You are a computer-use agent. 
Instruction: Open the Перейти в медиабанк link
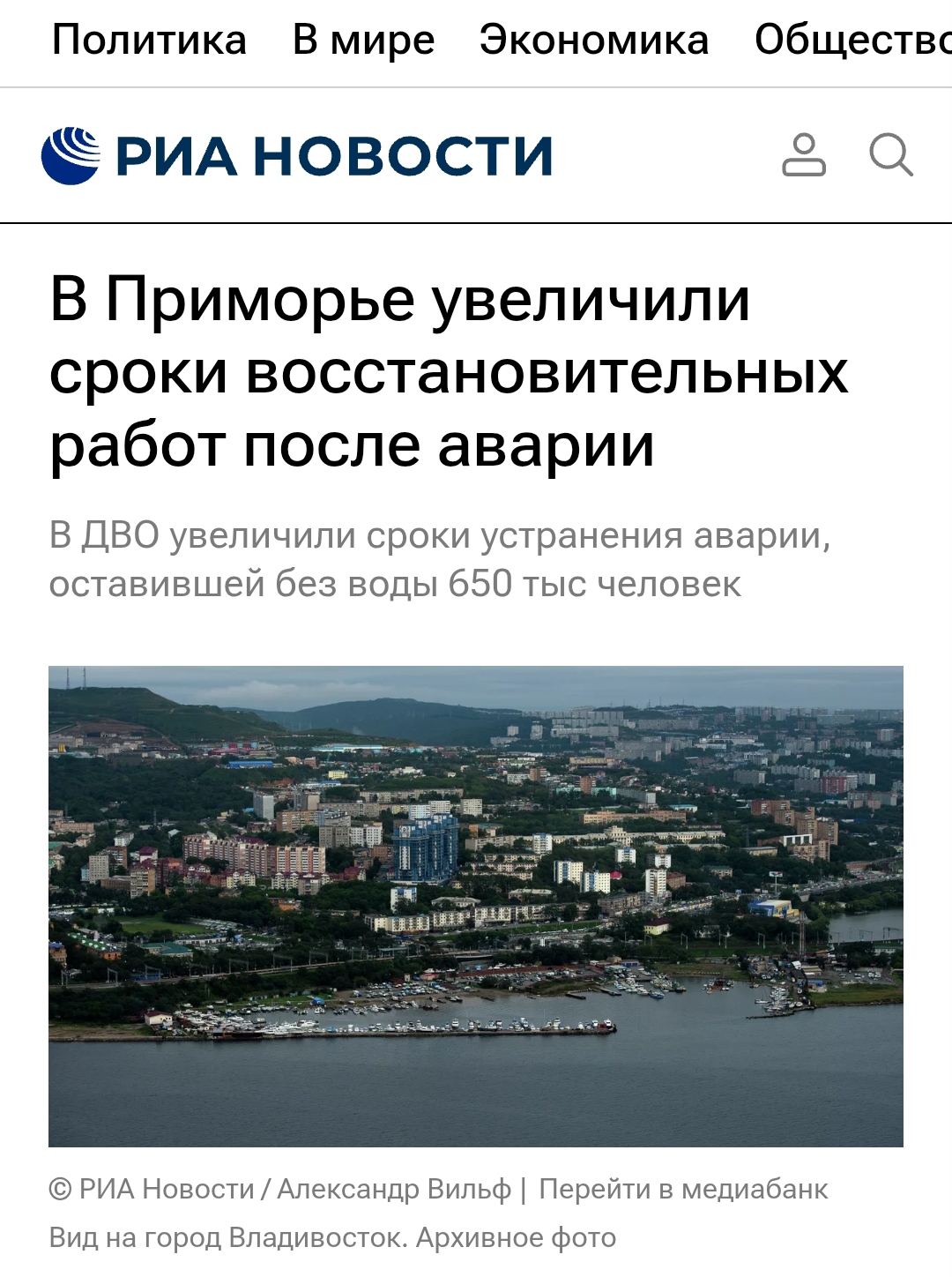(683, 1189)
